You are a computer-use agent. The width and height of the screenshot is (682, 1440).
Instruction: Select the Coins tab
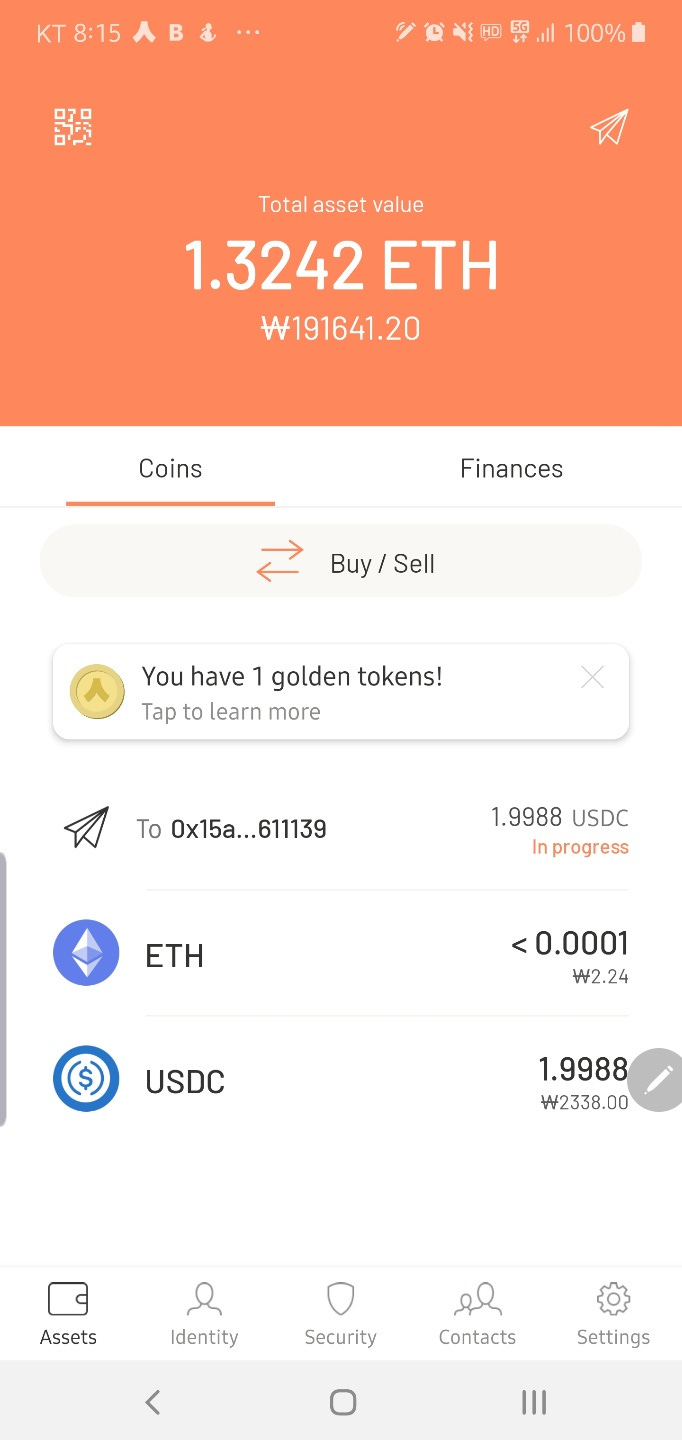point(170,468)
